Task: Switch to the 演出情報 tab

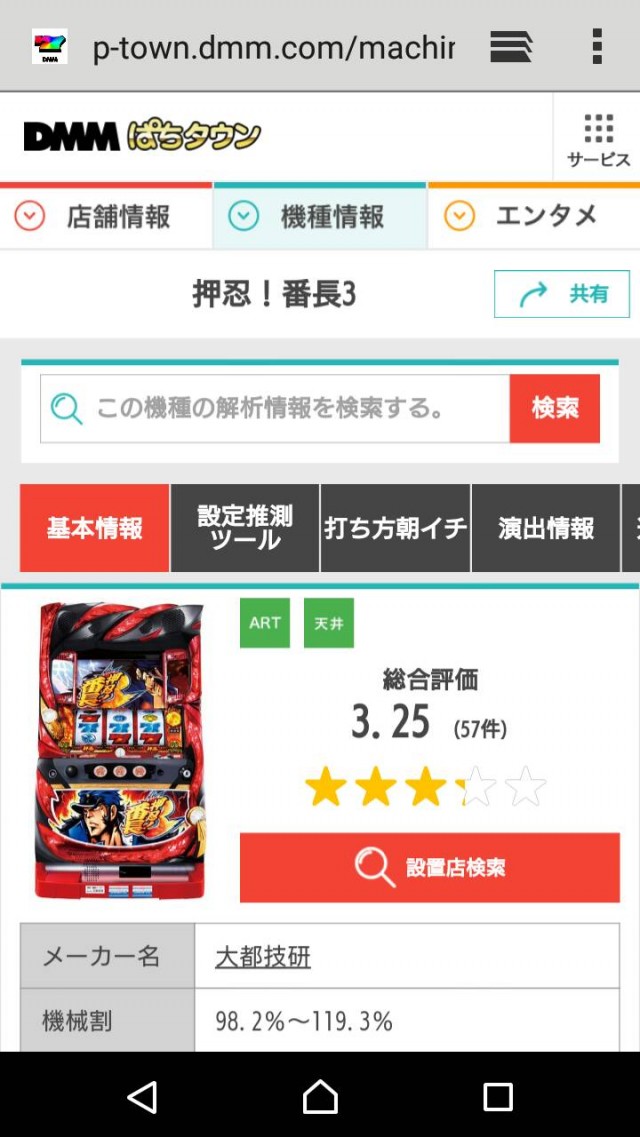Action: tap(546, 528)
